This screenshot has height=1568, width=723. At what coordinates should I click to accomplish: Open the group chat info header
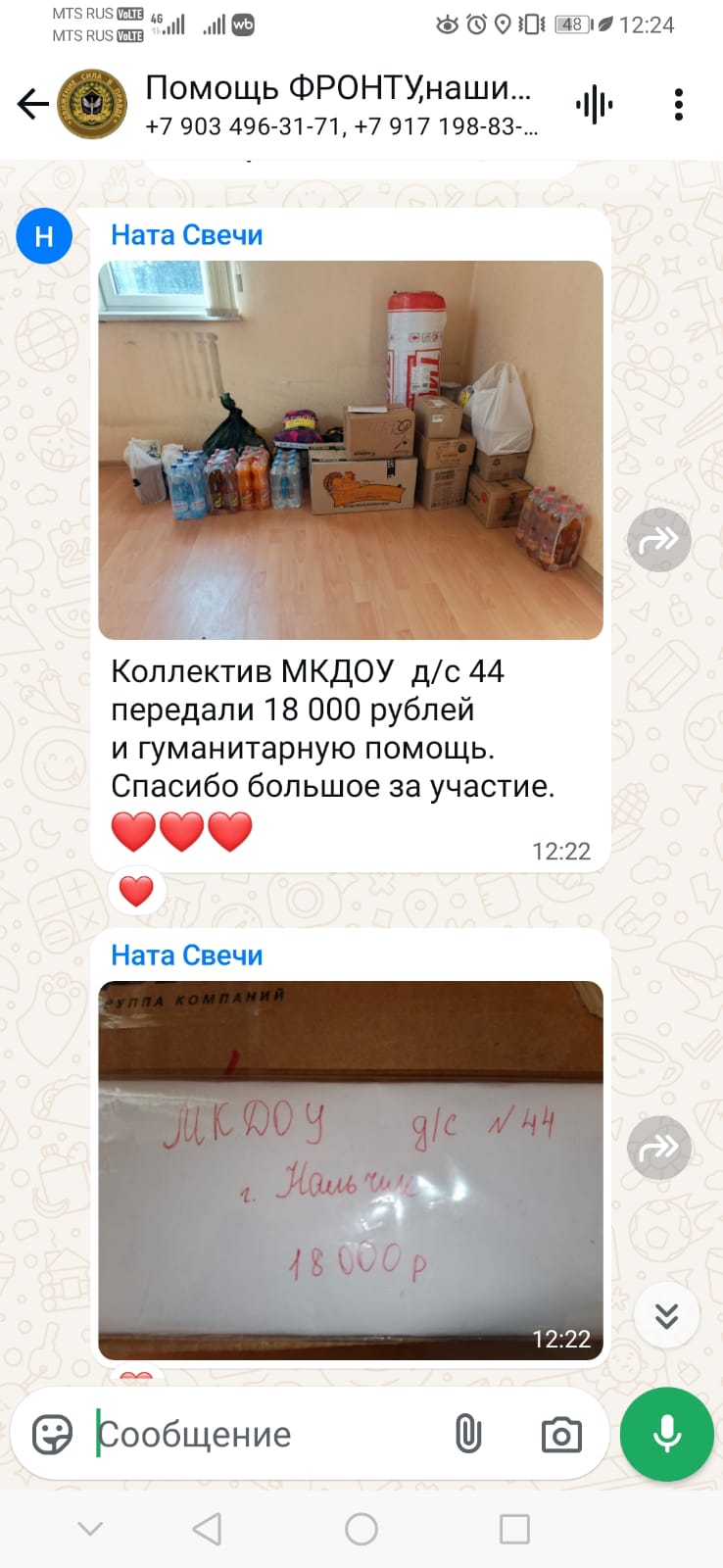338,104
